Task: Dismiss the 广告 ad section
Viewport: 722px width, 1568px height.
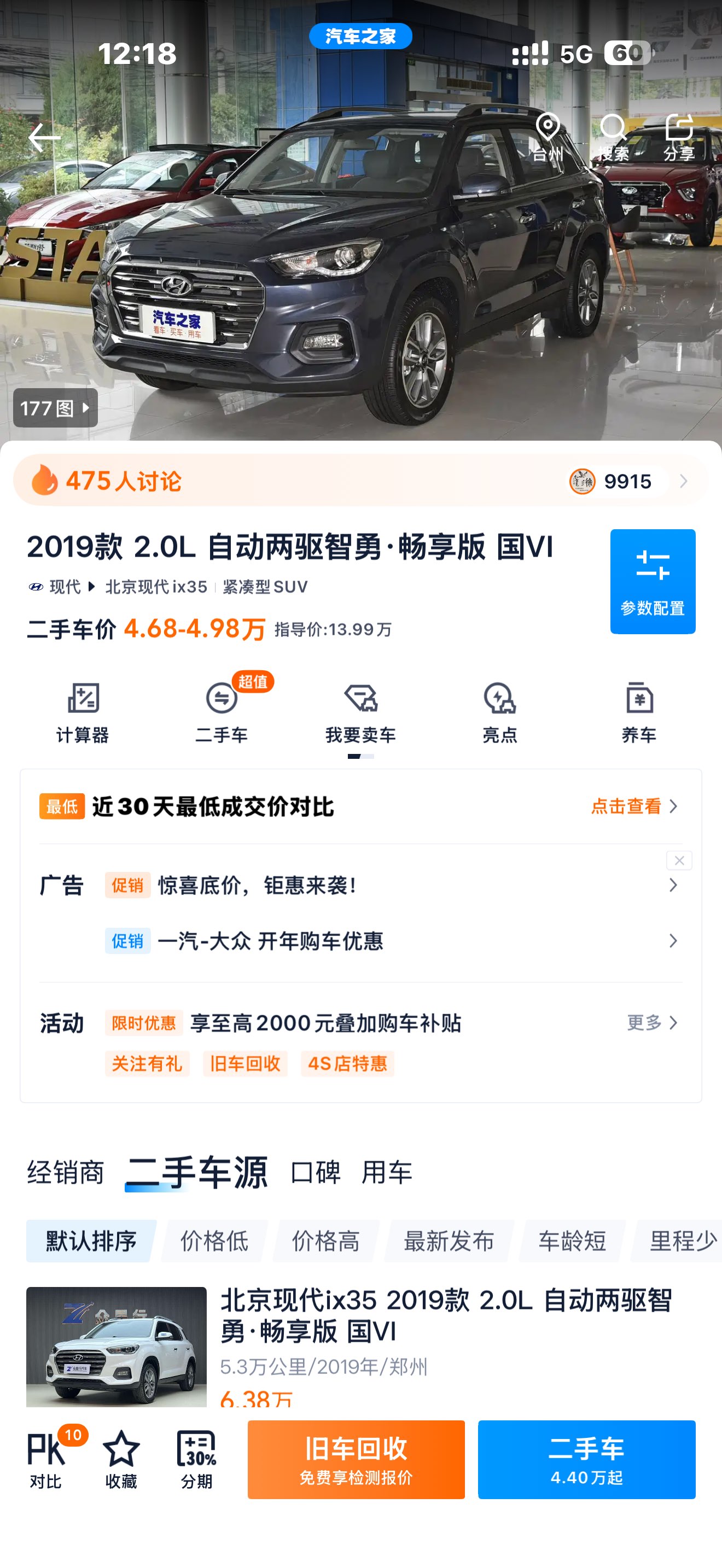Action: 679,860
